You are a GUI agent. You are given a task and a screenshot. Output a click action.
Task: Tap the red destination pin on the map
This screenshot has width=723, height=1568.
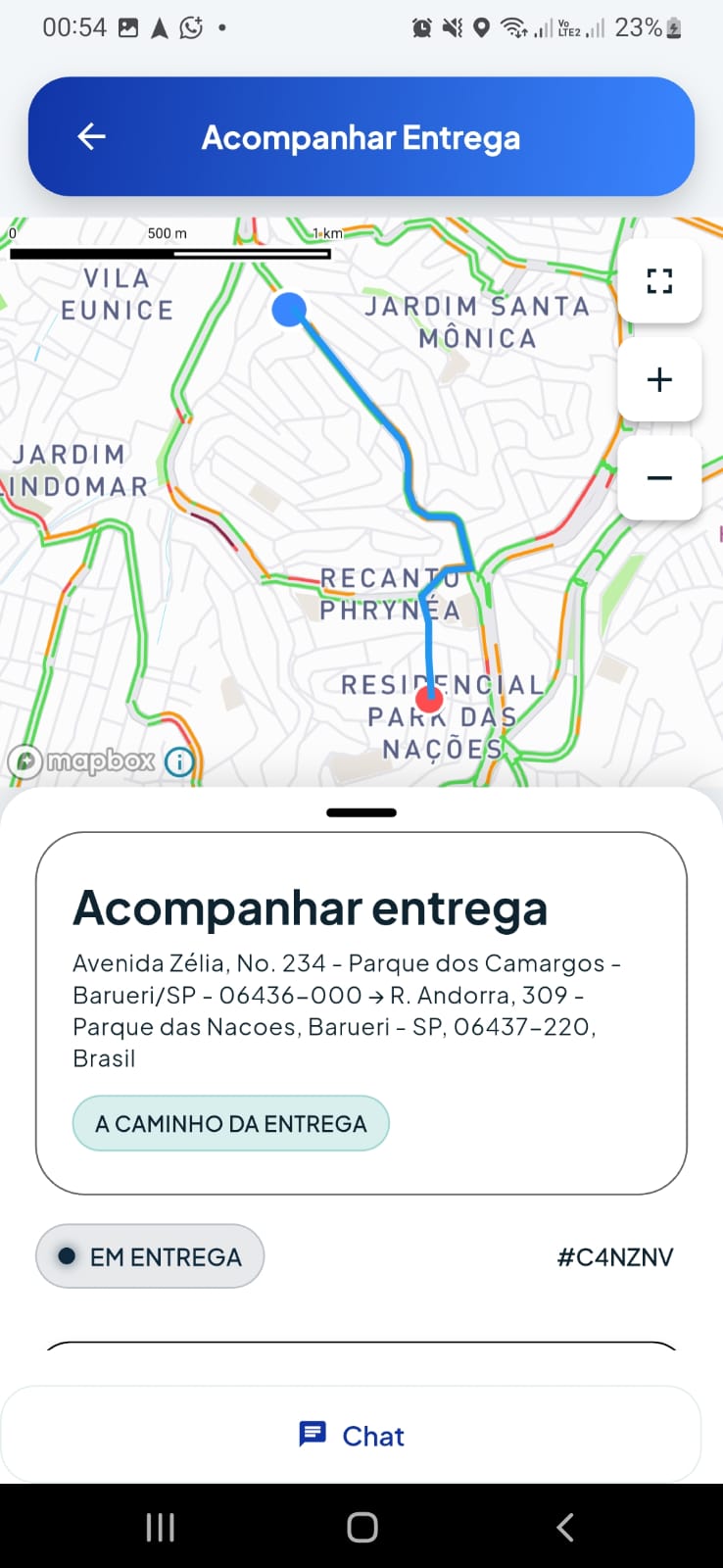(428, 699)
